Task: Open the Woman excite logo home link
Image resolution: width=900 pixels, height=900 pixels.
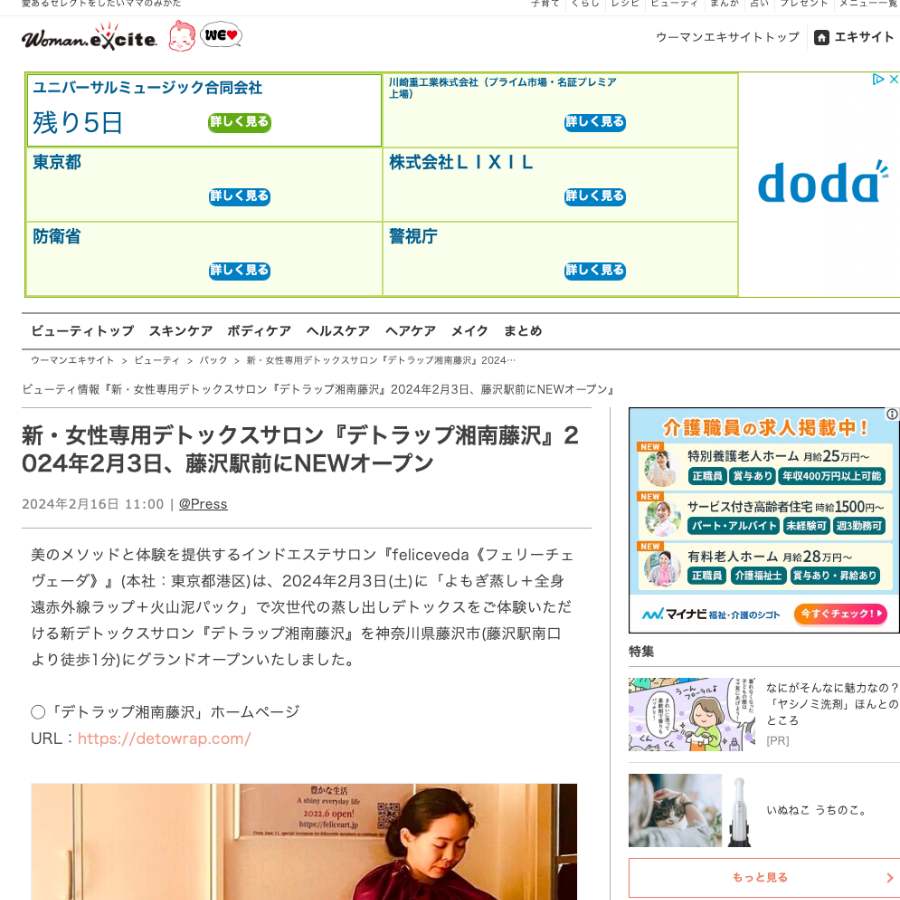Action: (89, 39)
